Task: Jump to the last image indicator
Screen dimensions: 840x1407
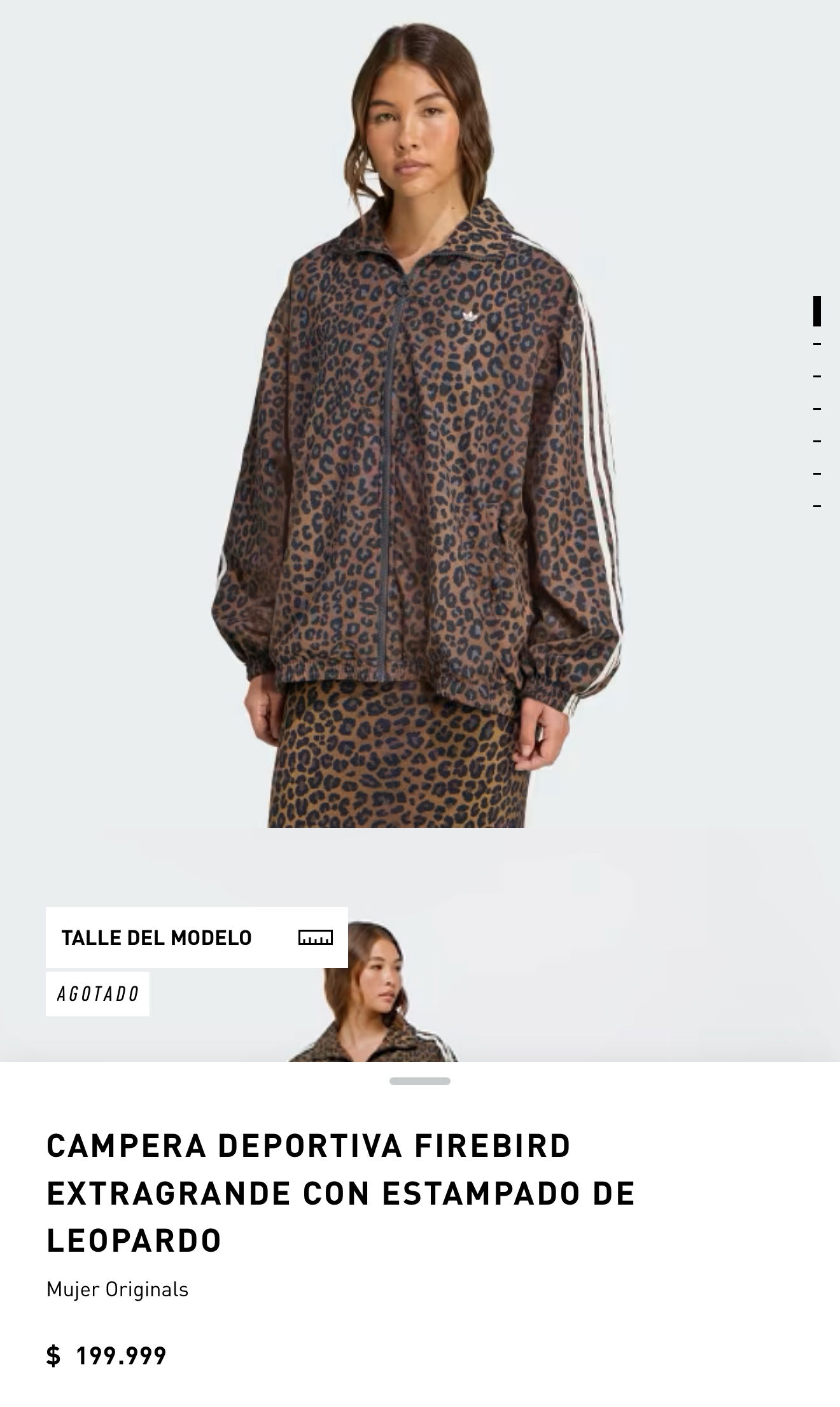Action: click(817, 507)
